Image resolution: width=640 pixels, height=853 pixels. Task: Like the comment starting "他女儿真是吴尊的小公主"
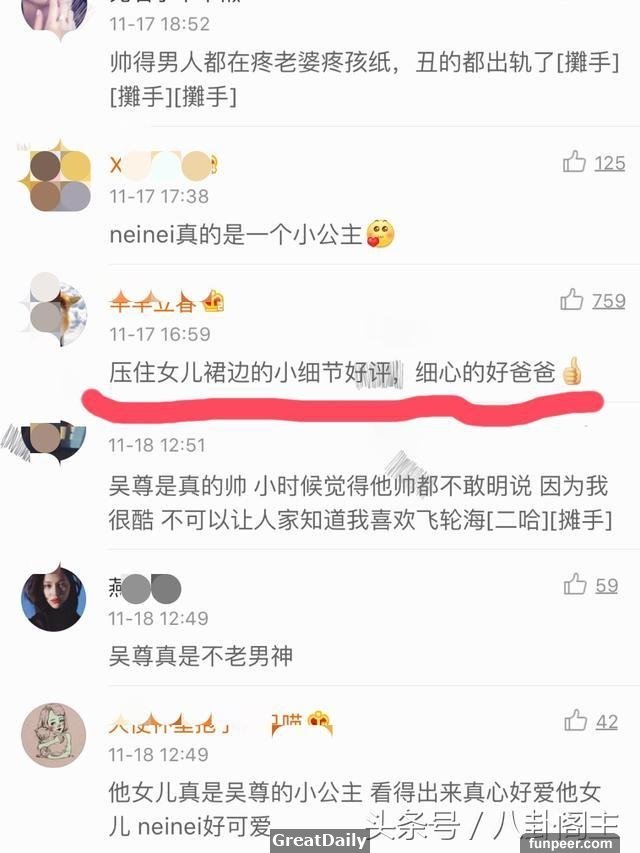pos(575,720)
